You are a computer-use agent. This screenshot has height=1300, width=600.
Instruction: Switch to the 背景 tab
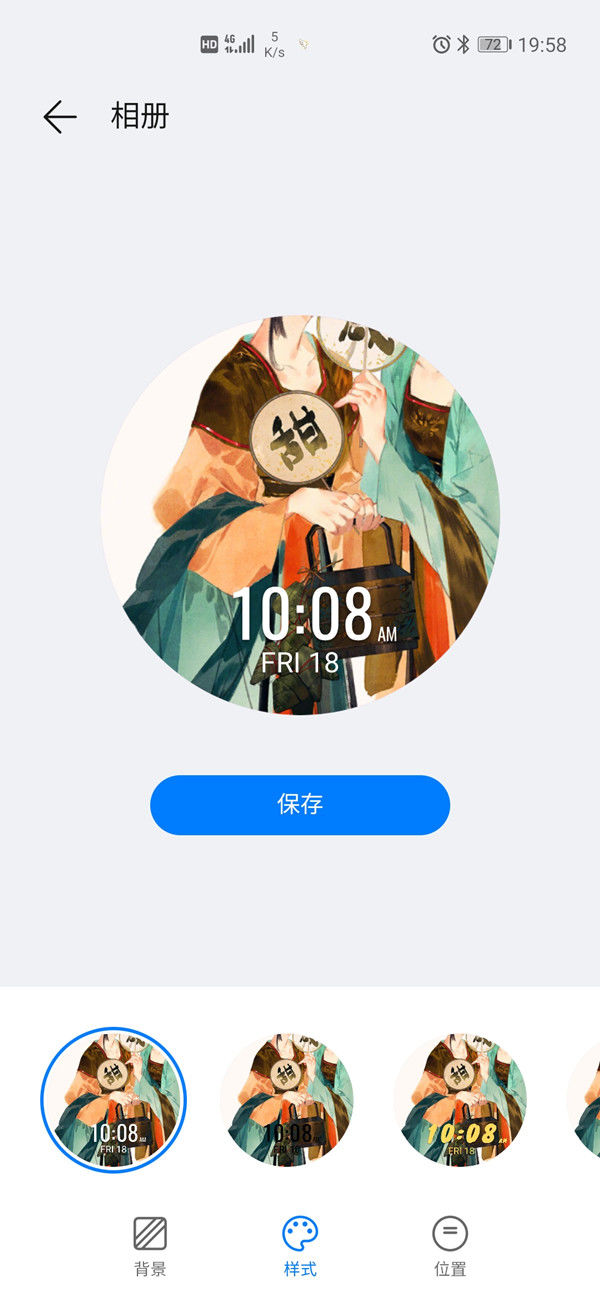point(150,1246)
